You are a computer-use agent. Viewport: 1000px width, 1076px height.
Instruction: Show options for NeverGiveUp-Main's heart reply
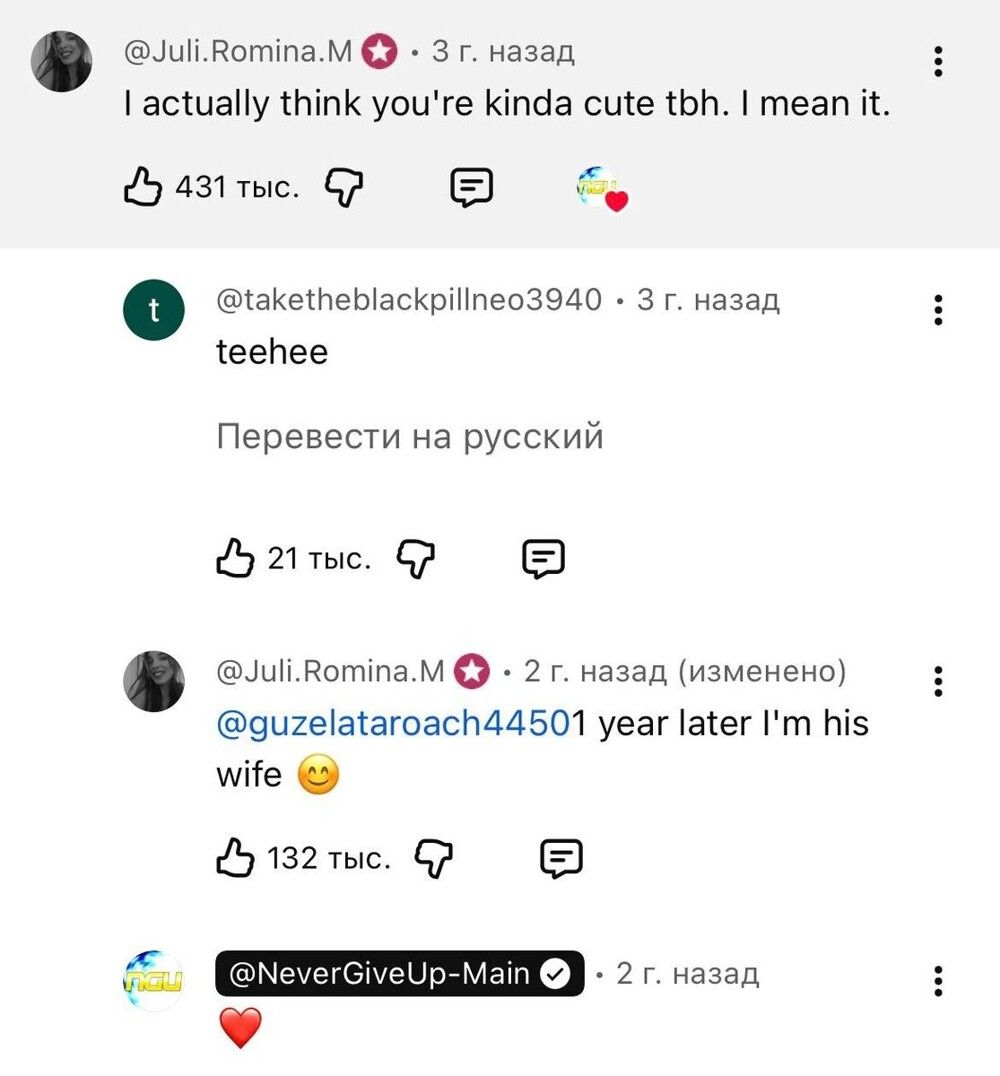938,981
